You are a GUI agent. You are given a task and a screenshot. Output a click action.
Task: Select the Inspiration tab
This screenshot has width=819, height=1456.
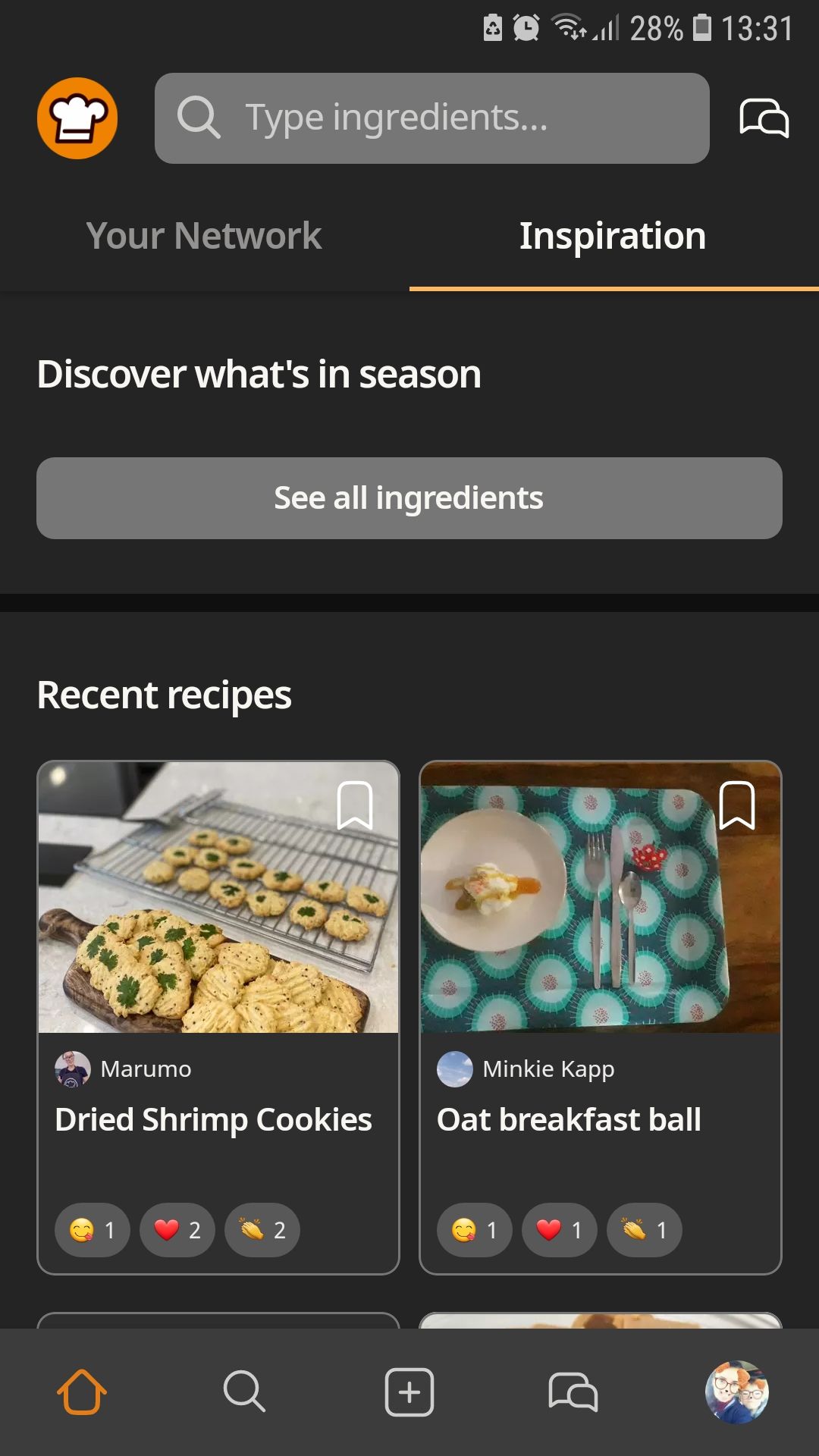(x=613, y=236)
